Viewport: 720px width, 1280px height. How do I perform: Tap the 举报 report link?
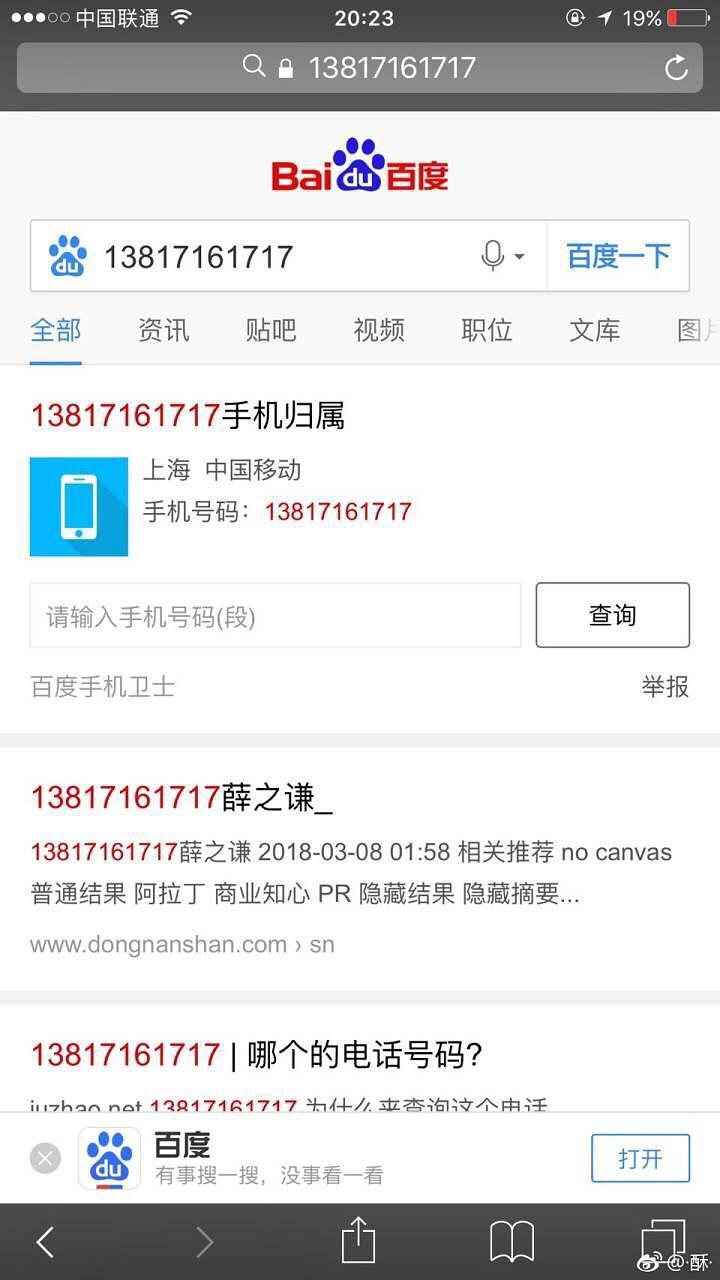[x=665, y=687]
